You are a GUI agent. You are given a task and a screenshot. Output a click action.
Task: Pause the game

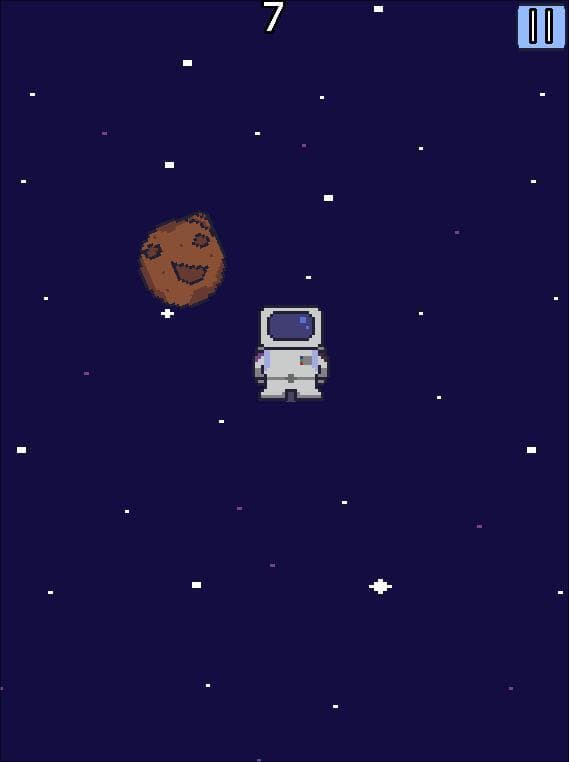tap(541, 27)
